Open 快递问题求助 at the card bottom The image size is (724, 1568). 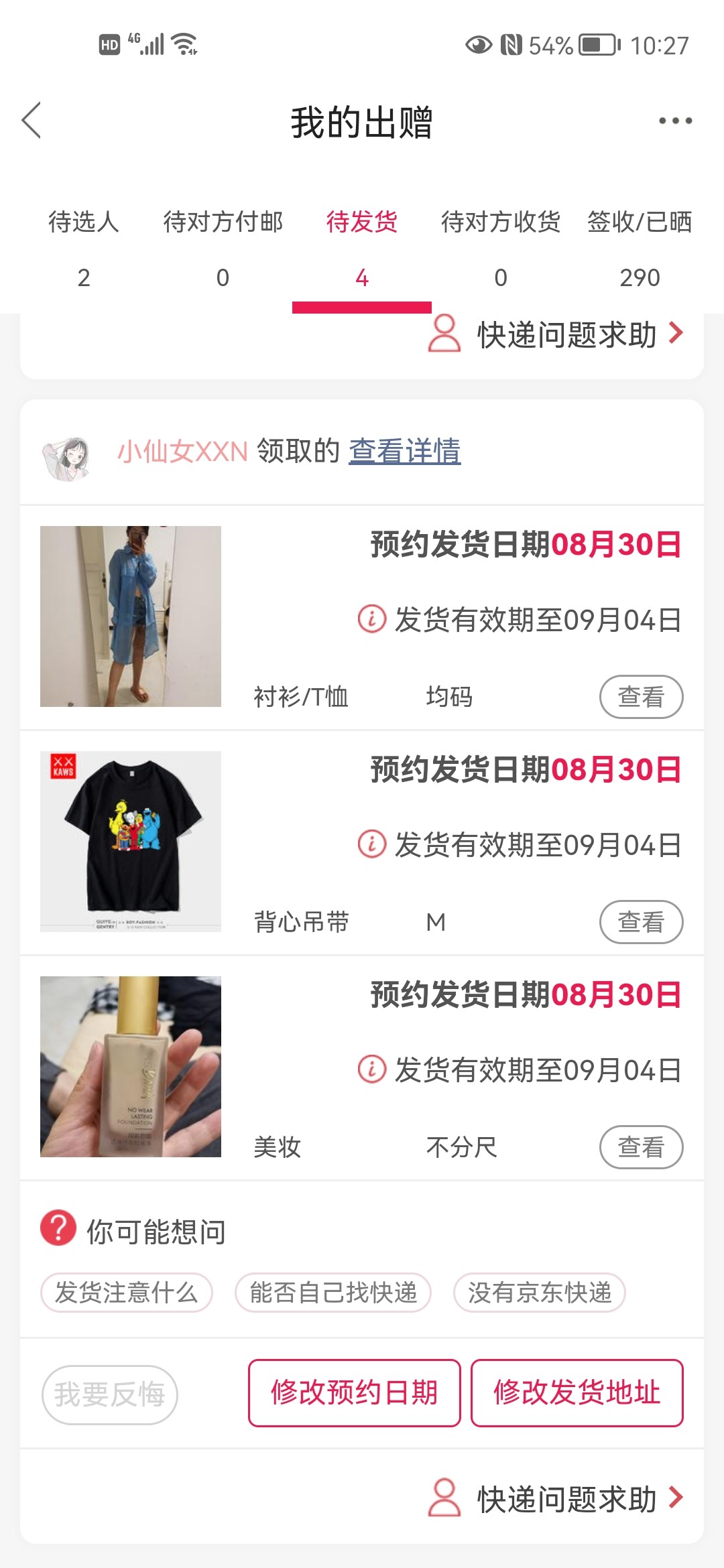(x=556, y=1499)
